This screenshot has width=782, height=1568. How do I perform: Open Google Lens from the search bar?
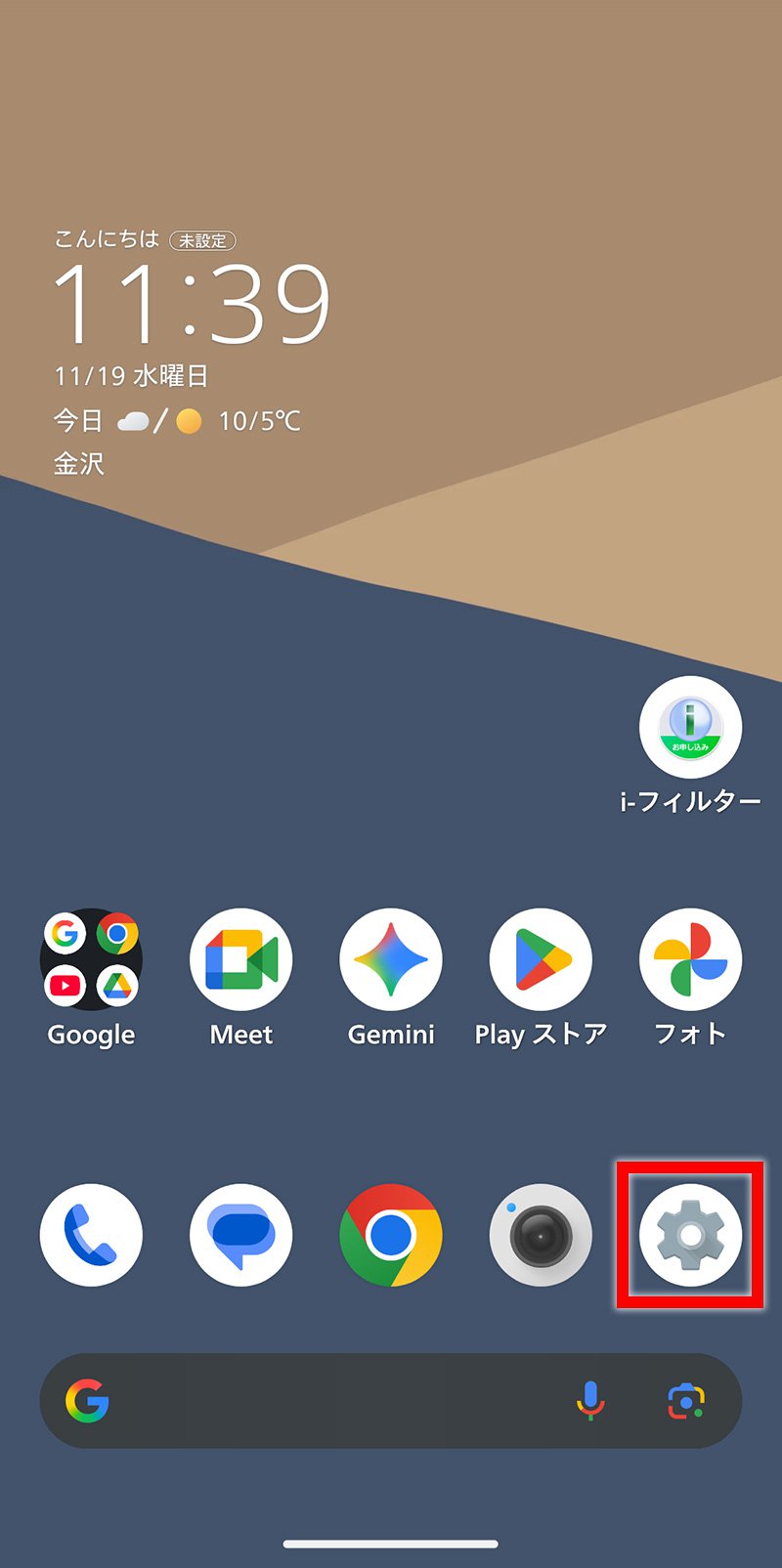point(690,1401)
